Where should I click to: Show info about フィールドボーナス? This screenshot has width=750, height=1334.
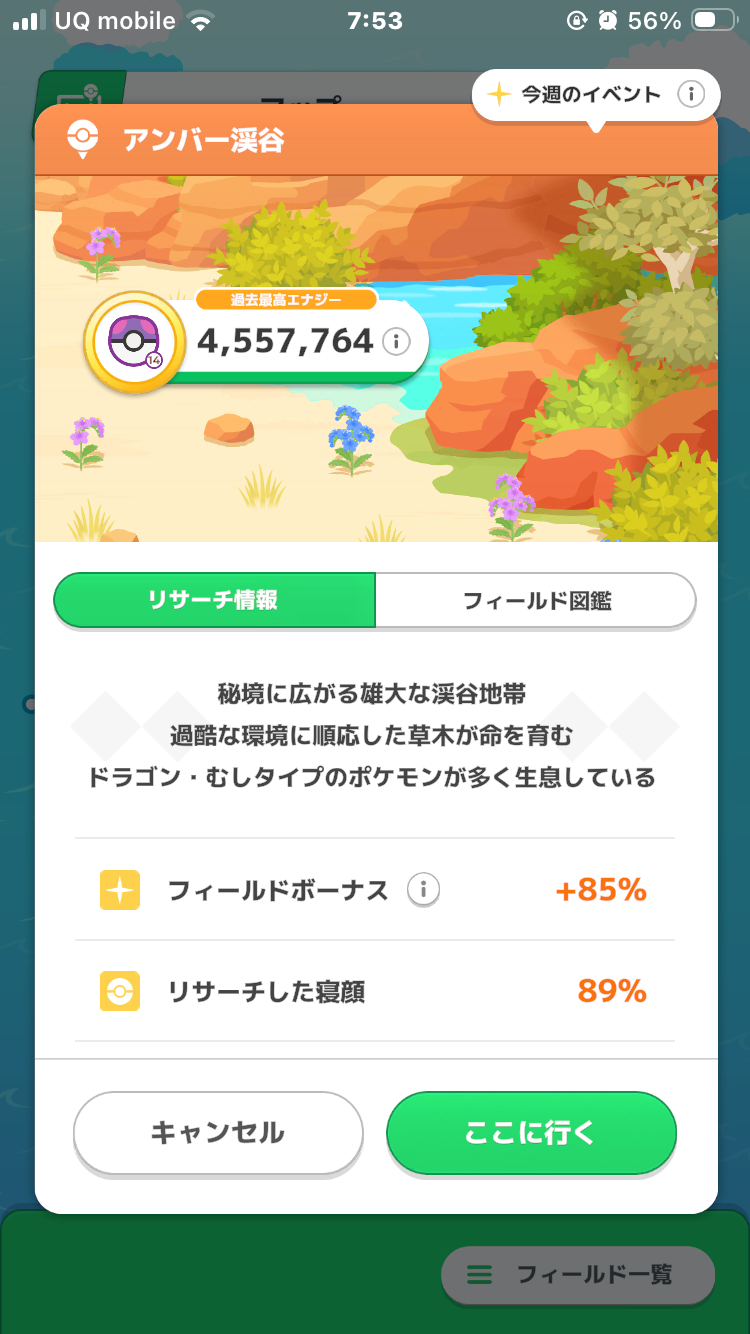click(424, 889)
